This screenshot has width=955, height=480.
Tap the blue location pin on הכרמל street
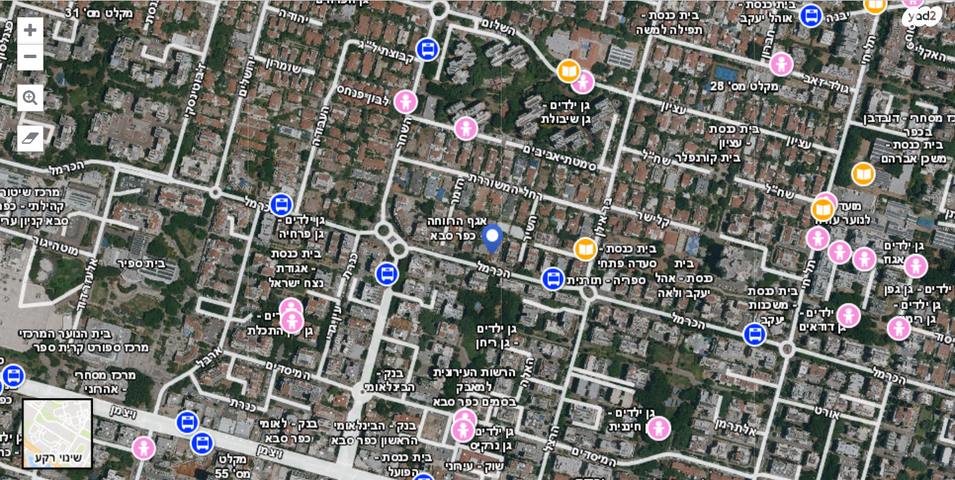coord(492,238)
